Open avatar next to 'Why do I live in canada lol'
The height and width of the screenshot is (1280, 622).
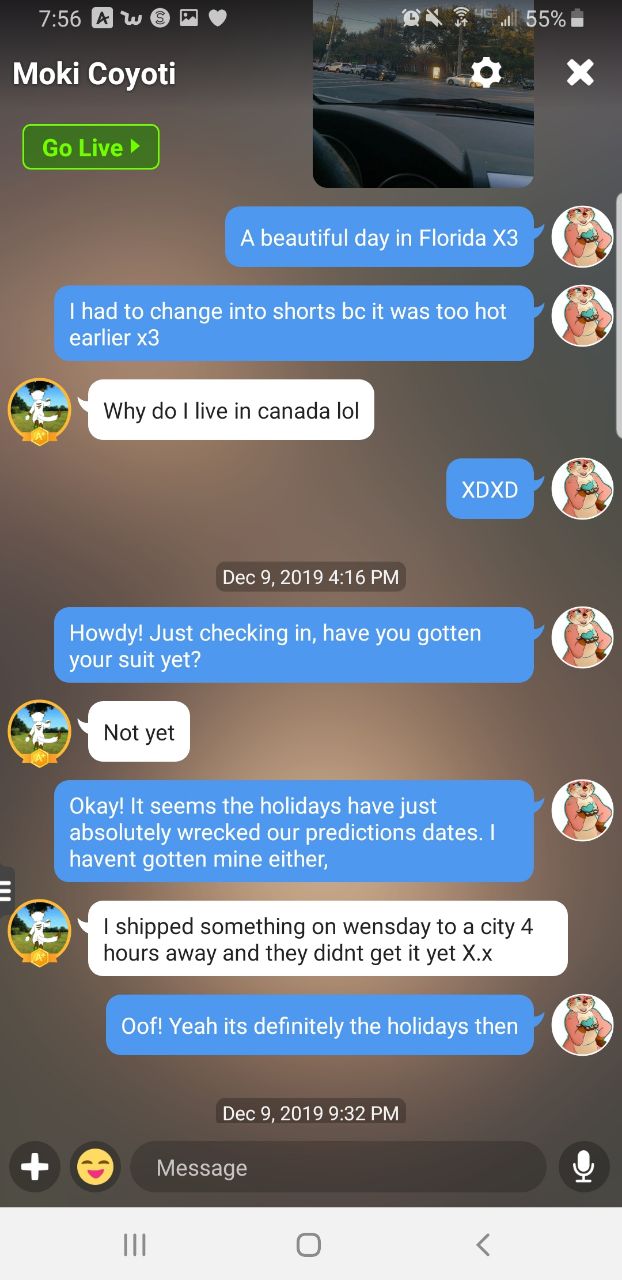39,410
